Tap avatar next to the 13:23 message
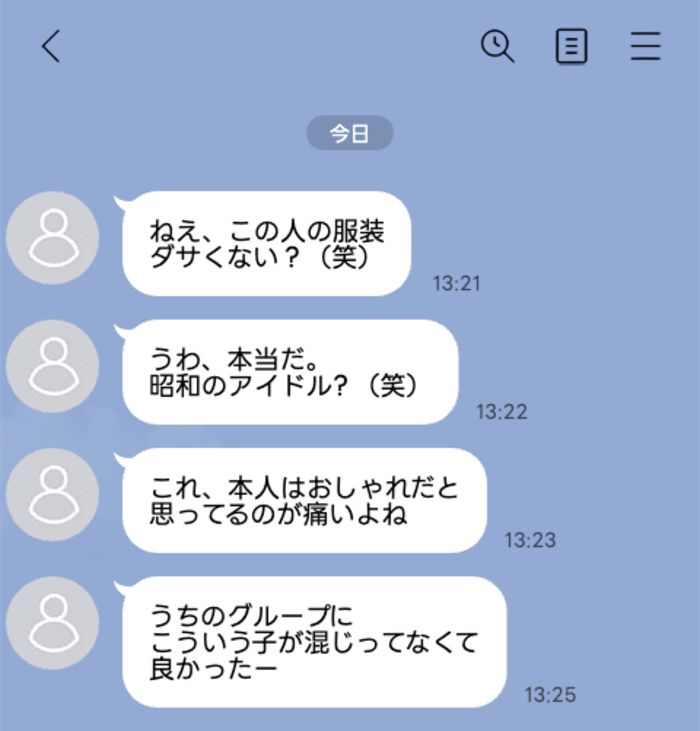Image resolution: width=700 pixels, height=731 pixels. point(53,494)
